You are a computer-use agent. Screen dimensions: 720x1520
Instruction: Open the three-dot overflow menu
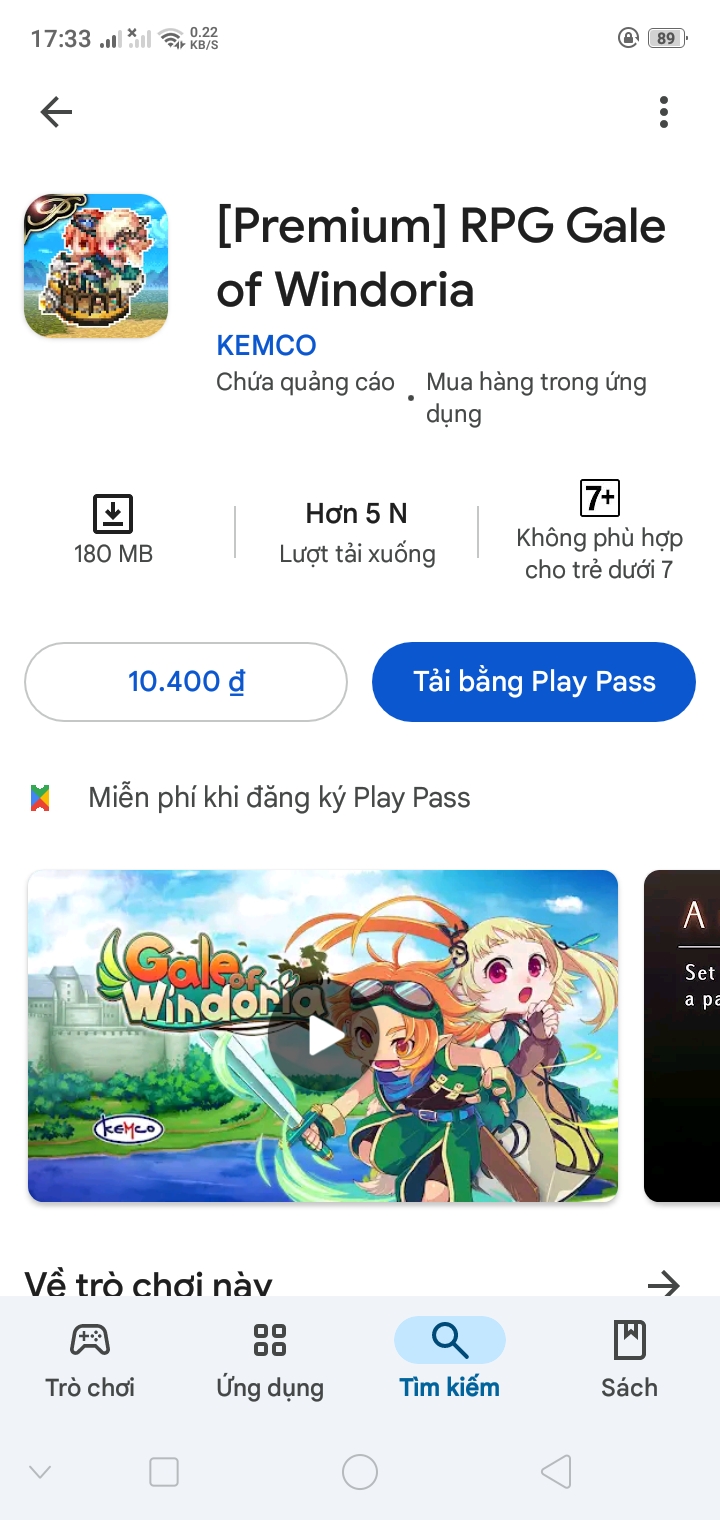click(663, 112)
